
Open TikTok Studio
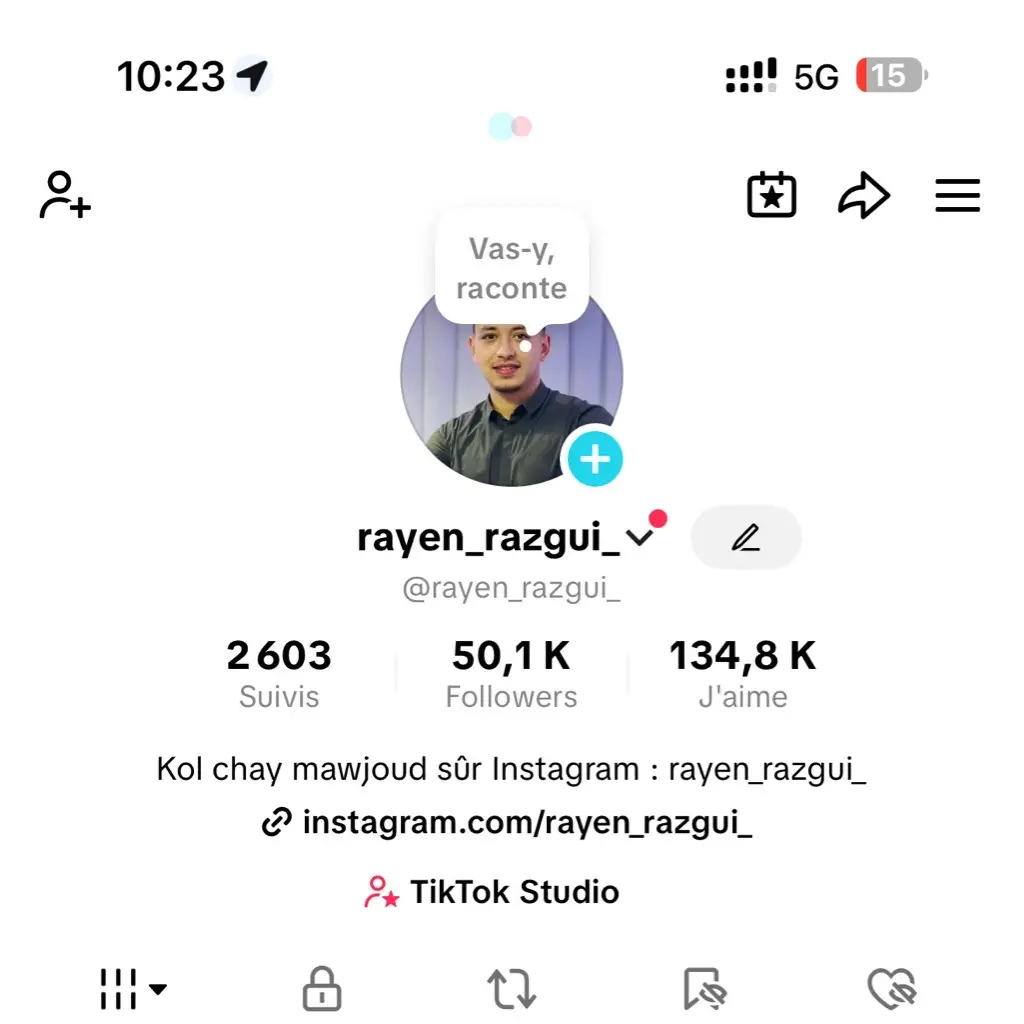click(x=492, y=891)
